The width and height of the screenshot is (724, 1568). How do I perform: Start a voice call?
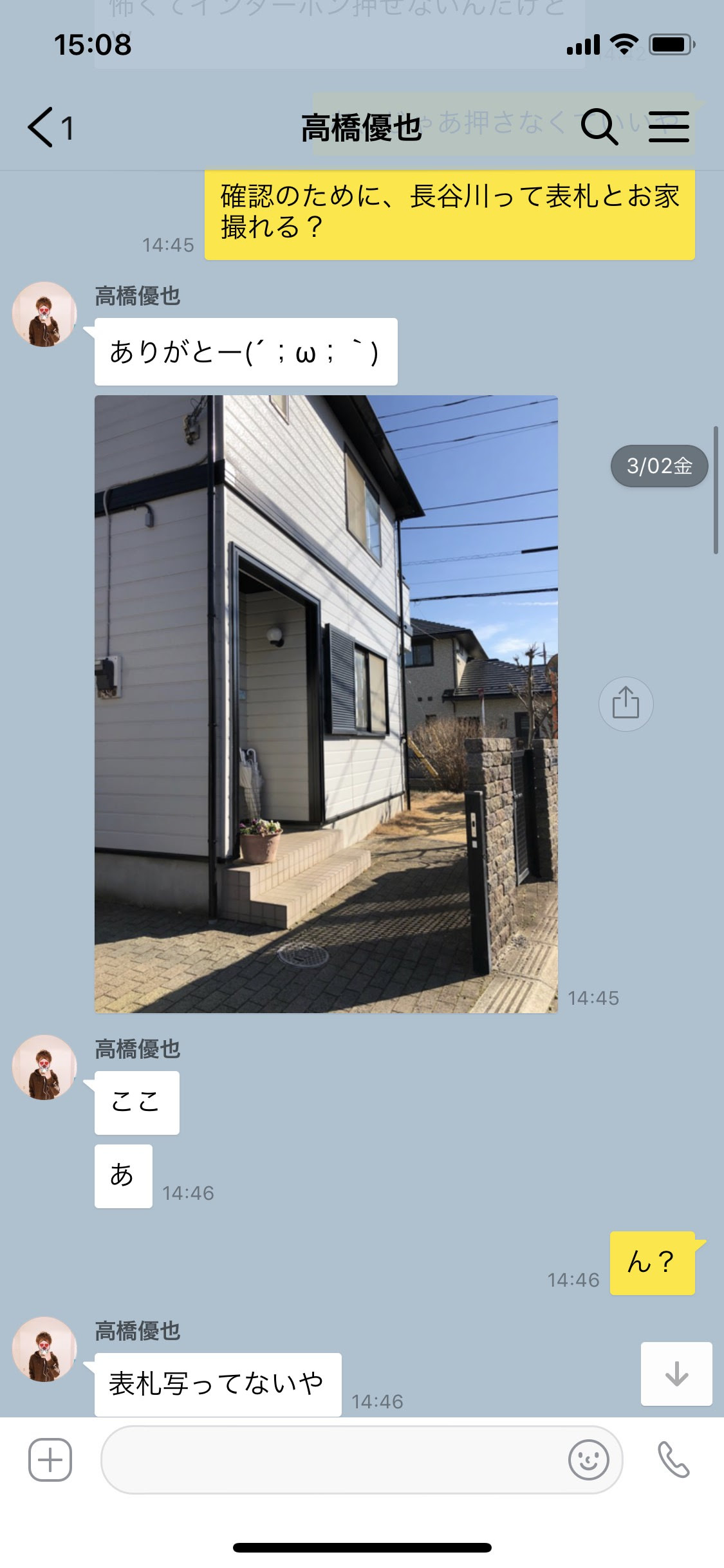pyautogui.click(x=673, y=1459)
